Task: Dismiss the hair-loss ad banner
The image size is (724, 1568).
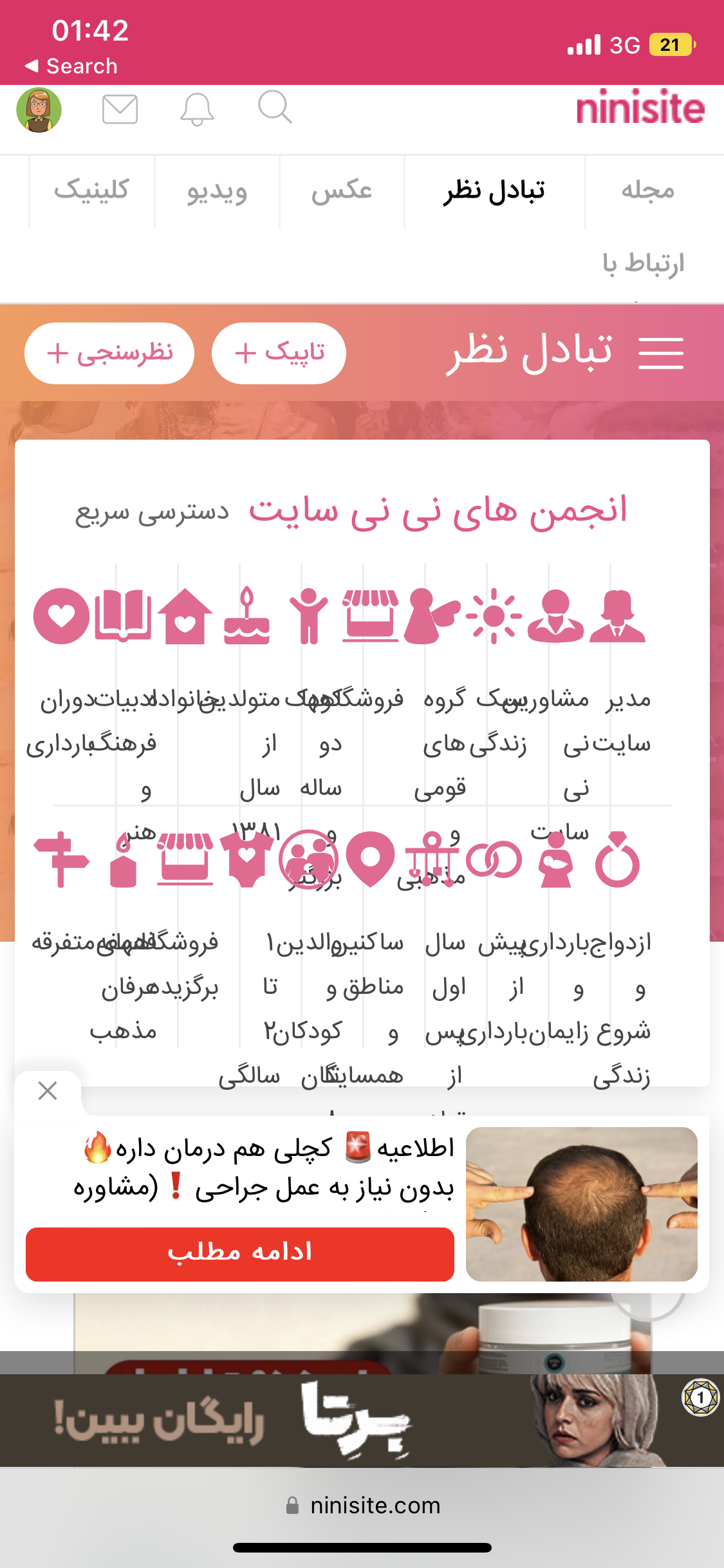Action: click(48, 1090)
